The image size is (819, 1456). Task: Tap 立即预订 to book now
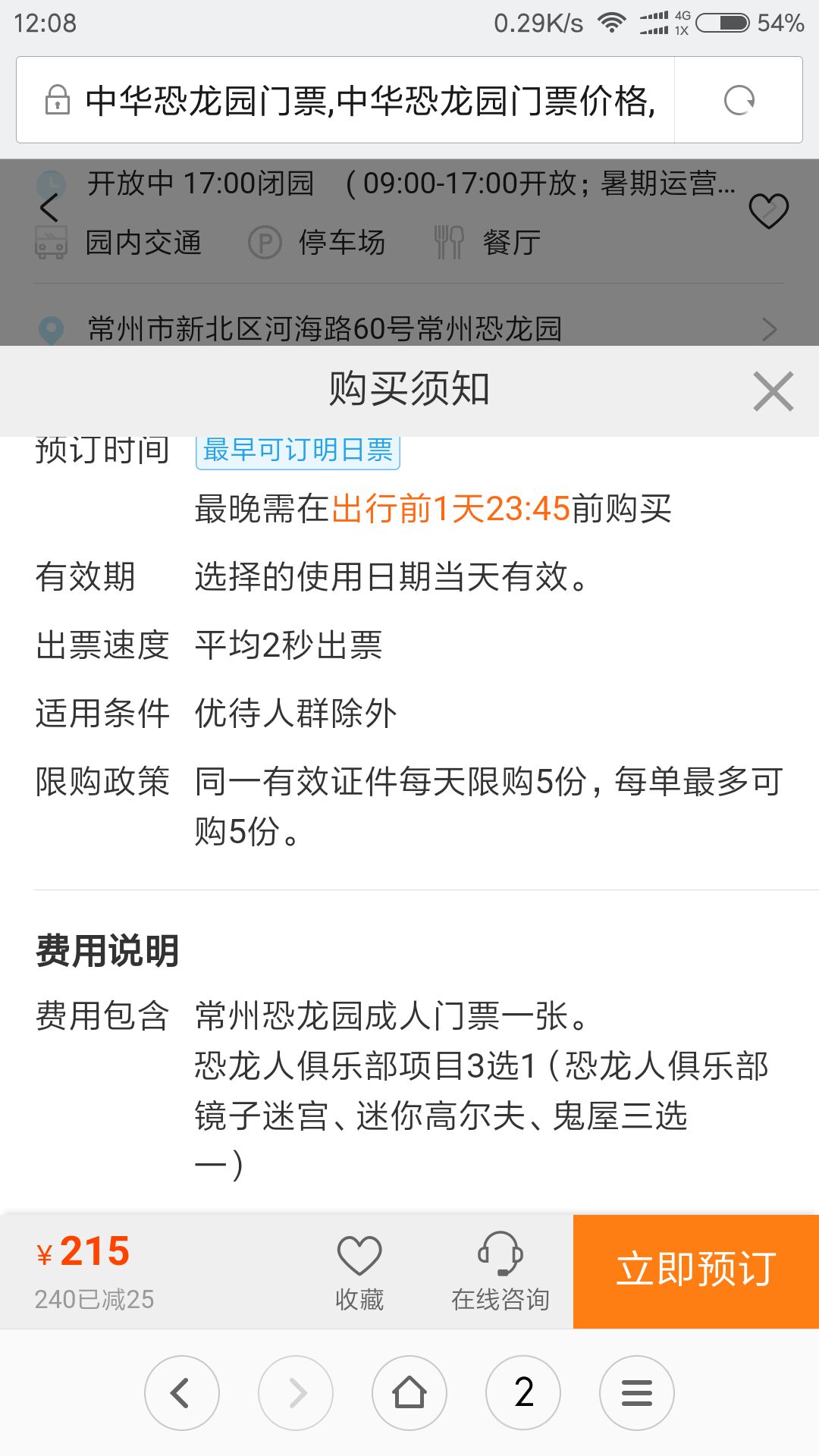[696, 1271]
